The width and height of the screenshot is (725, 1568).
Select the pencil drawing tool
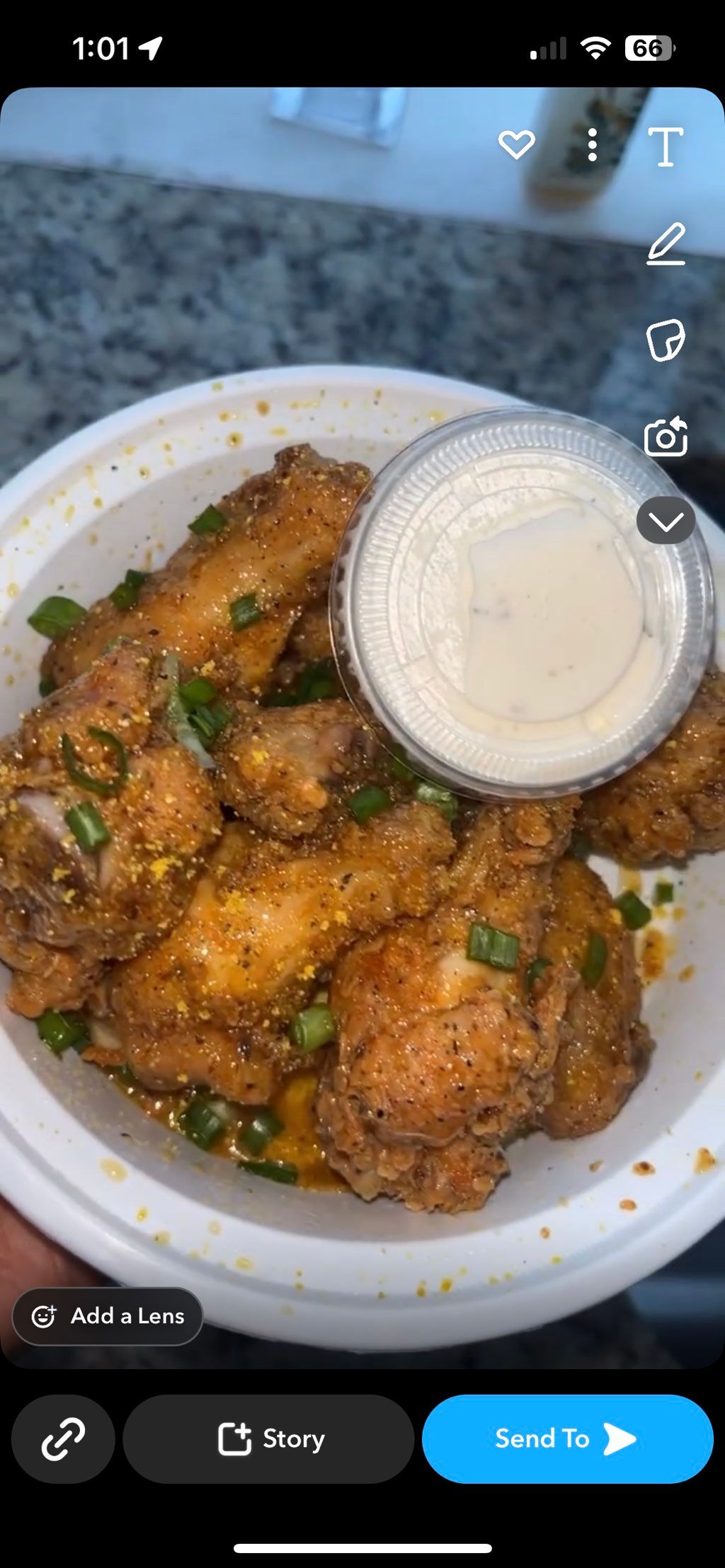pyautogui.click(x=666, y=244)
